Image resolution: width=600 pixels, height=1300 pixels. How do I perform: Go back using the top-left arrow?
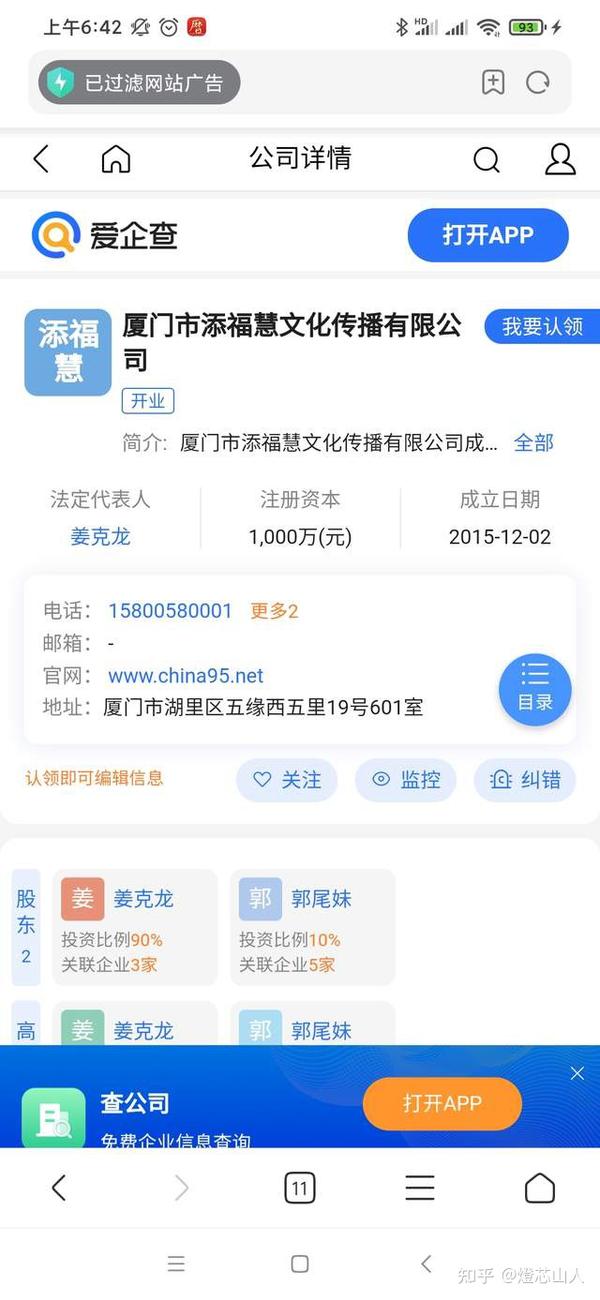(41, 159)
